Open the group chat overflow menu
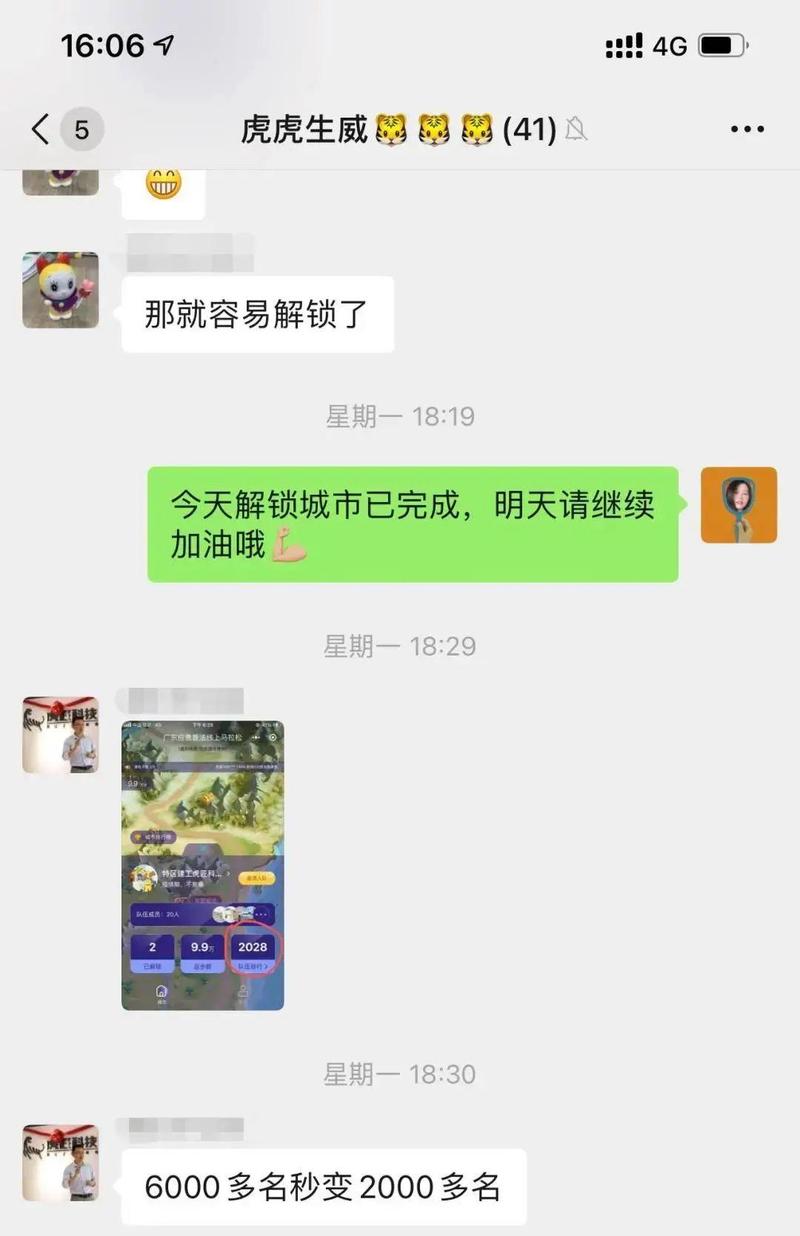Screen dimensions: 800x1236 point(746,130)
